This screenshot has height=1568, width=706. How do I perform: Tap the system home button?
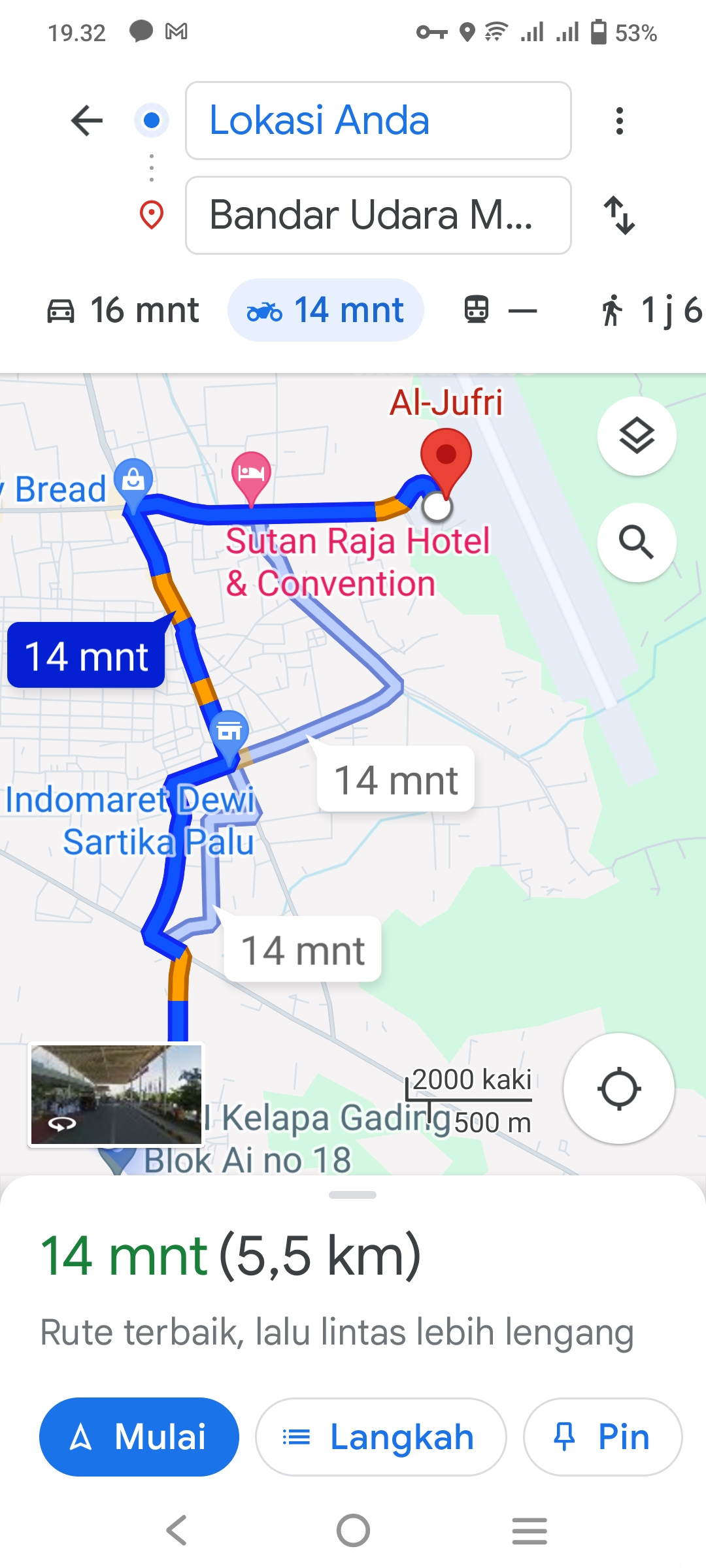point(353,1530)
